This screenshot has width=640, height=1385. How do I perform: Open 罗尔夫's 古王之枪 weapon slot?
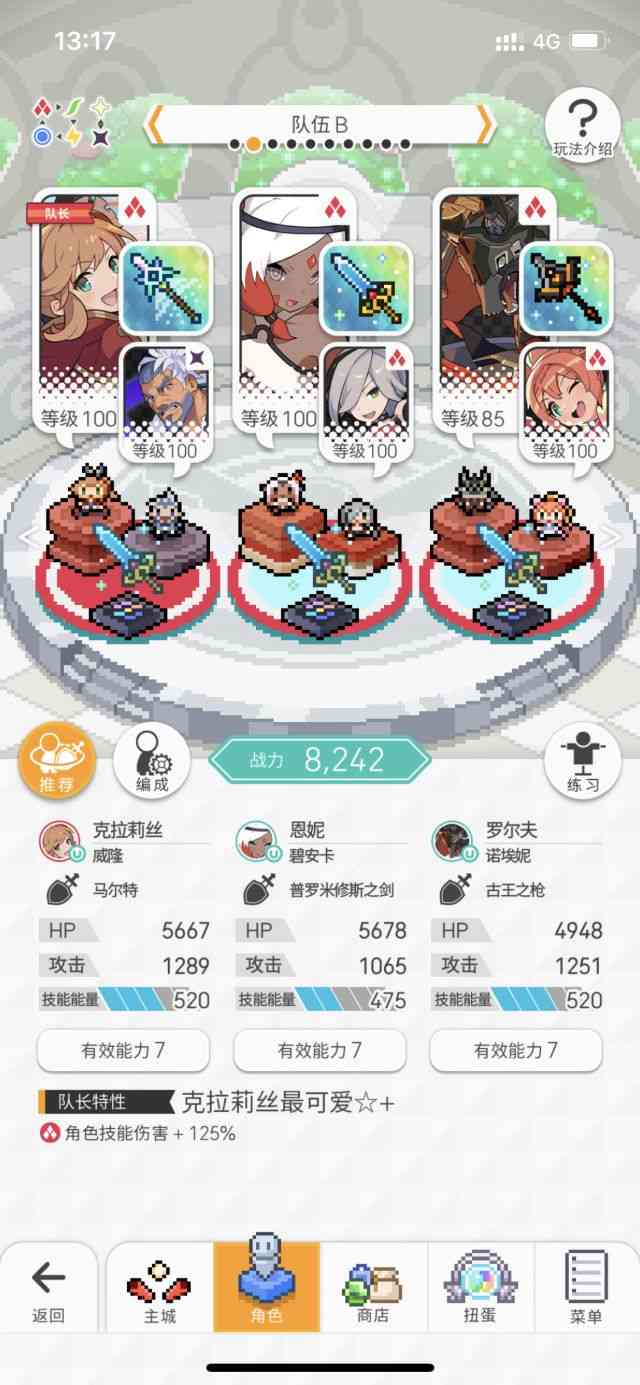pos(566,288)
